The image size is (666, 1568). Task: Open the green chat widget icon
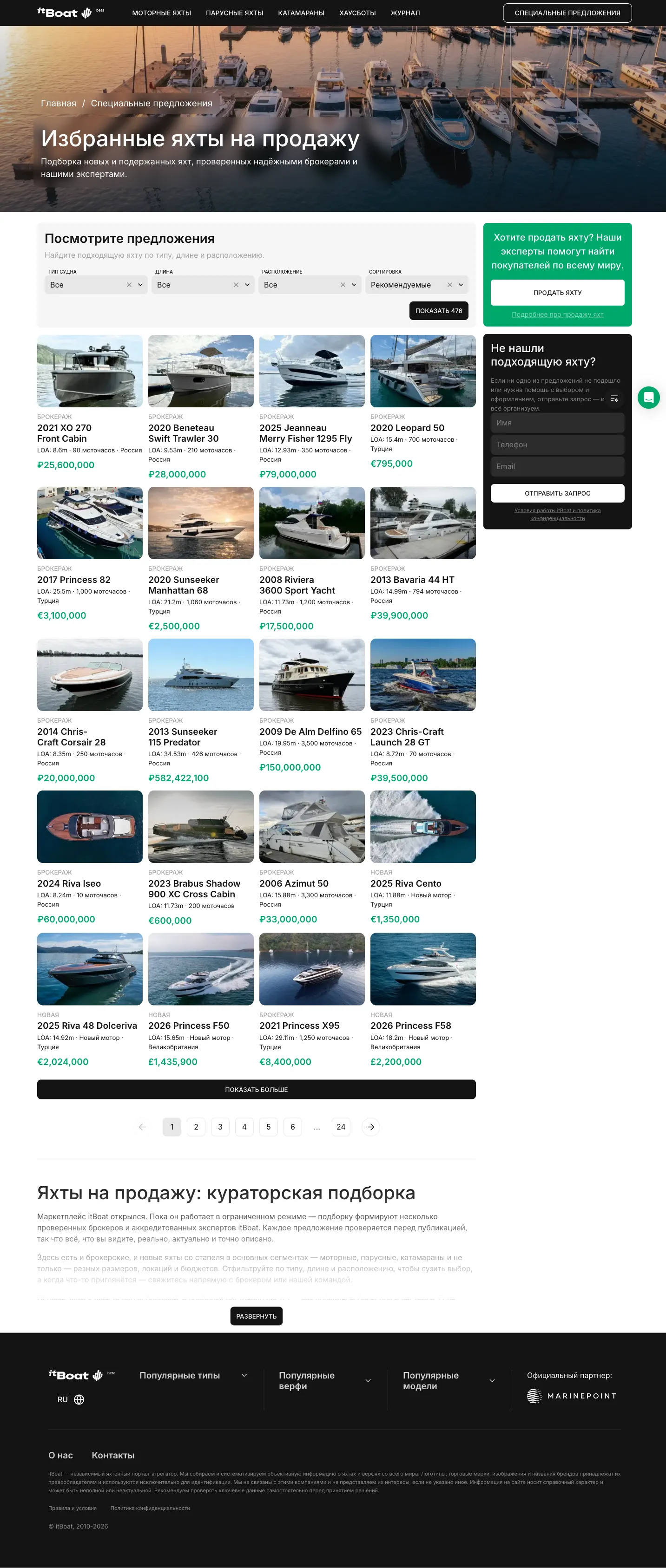pos(648,398)
